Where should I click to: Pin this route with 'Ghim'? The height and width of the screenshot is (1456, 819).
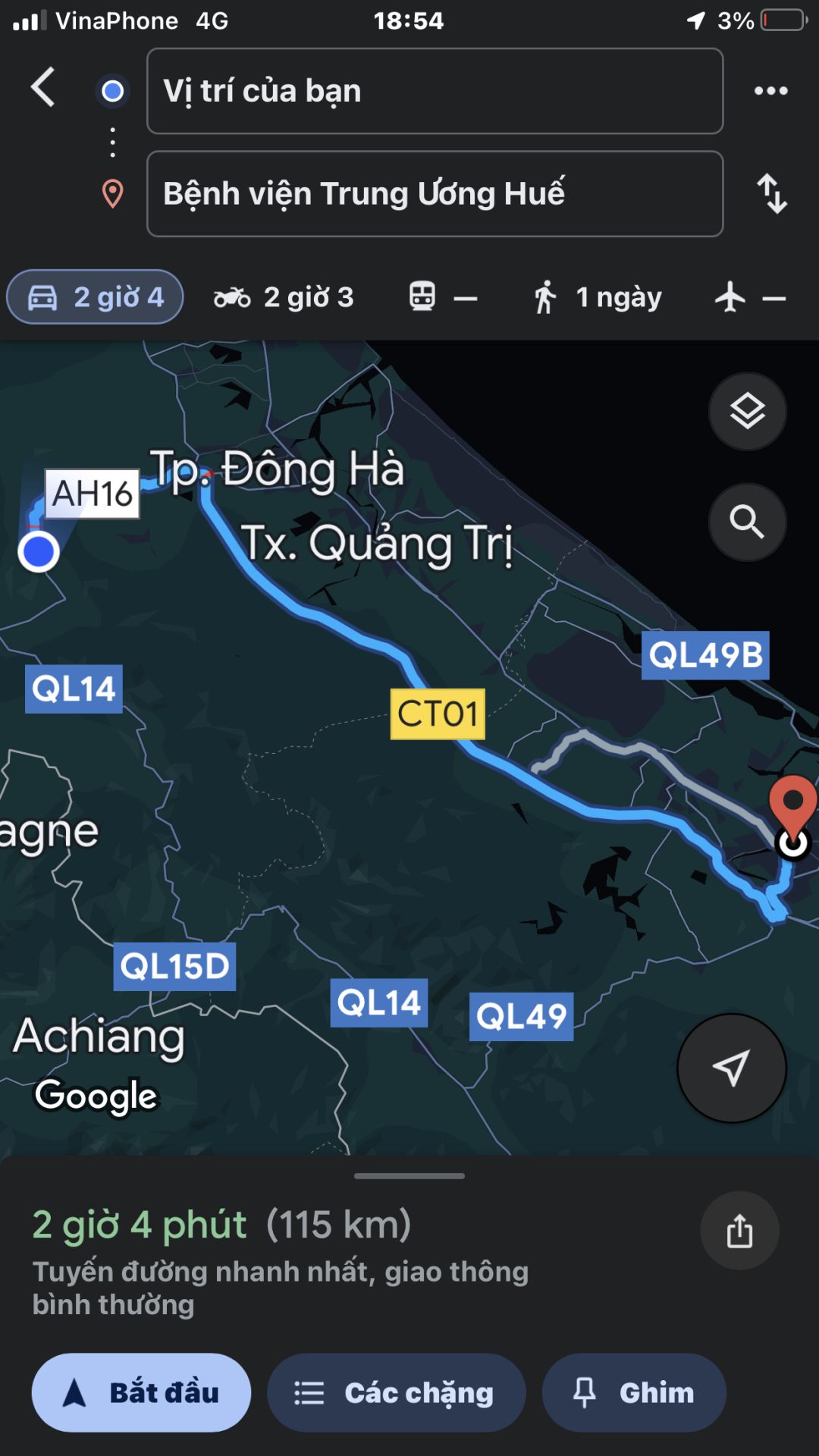click(x=634, y=1392)
